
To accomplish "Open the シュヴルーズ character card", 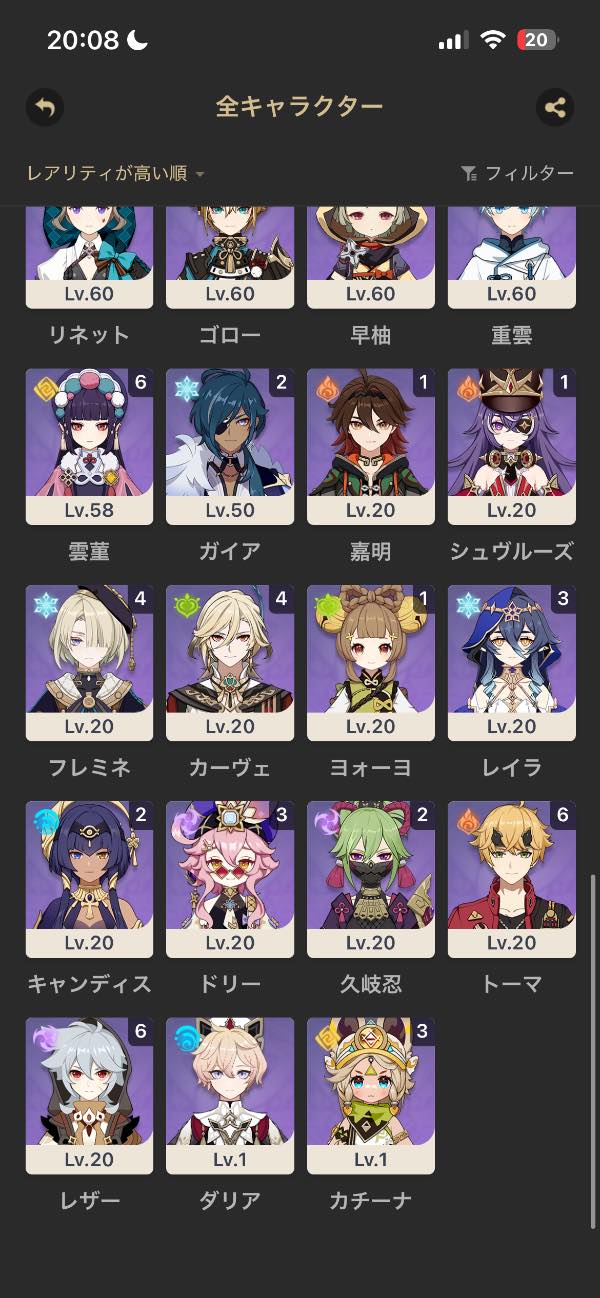I will tap(512, 446).
